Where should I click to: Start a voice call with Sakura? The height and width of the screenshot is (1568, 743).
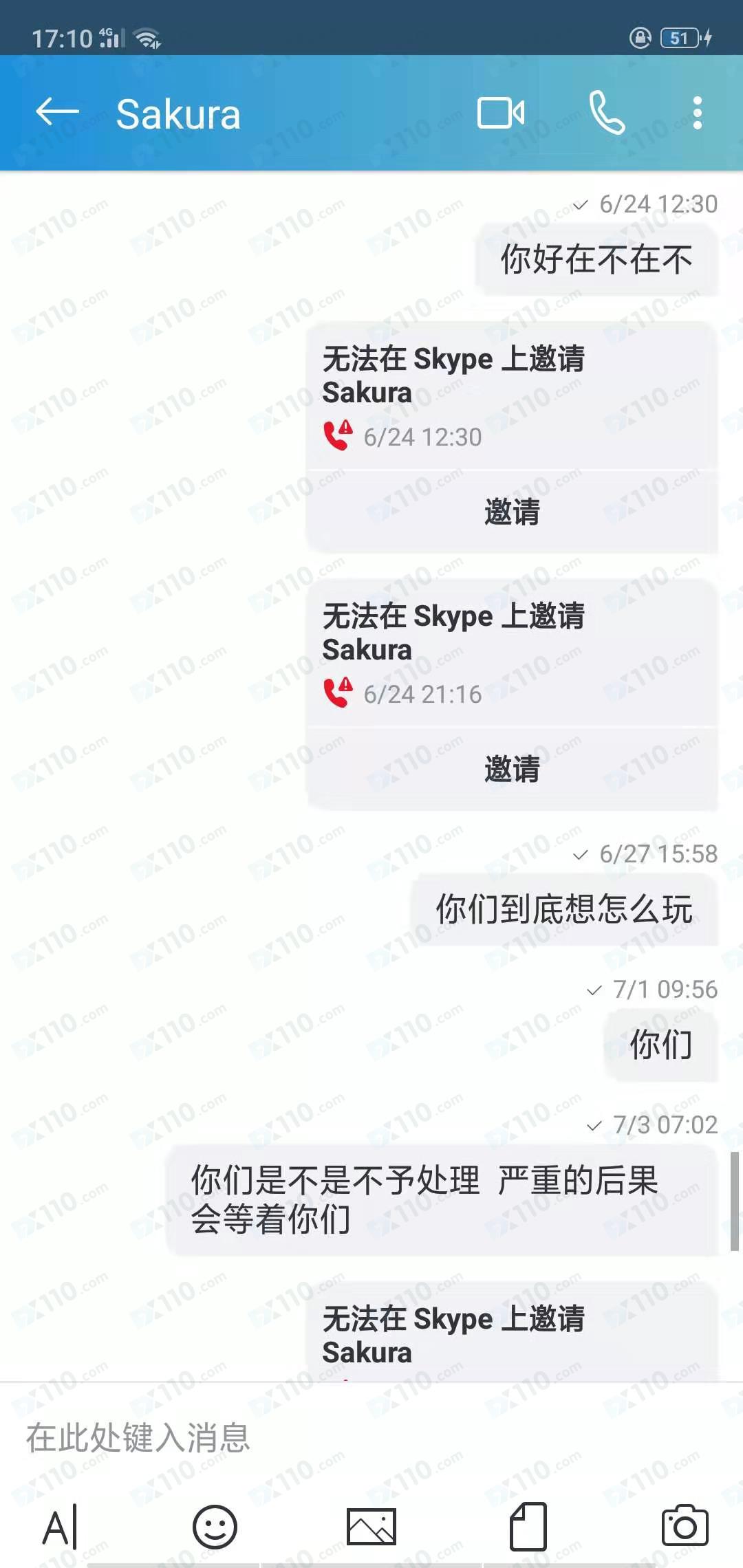607,113
